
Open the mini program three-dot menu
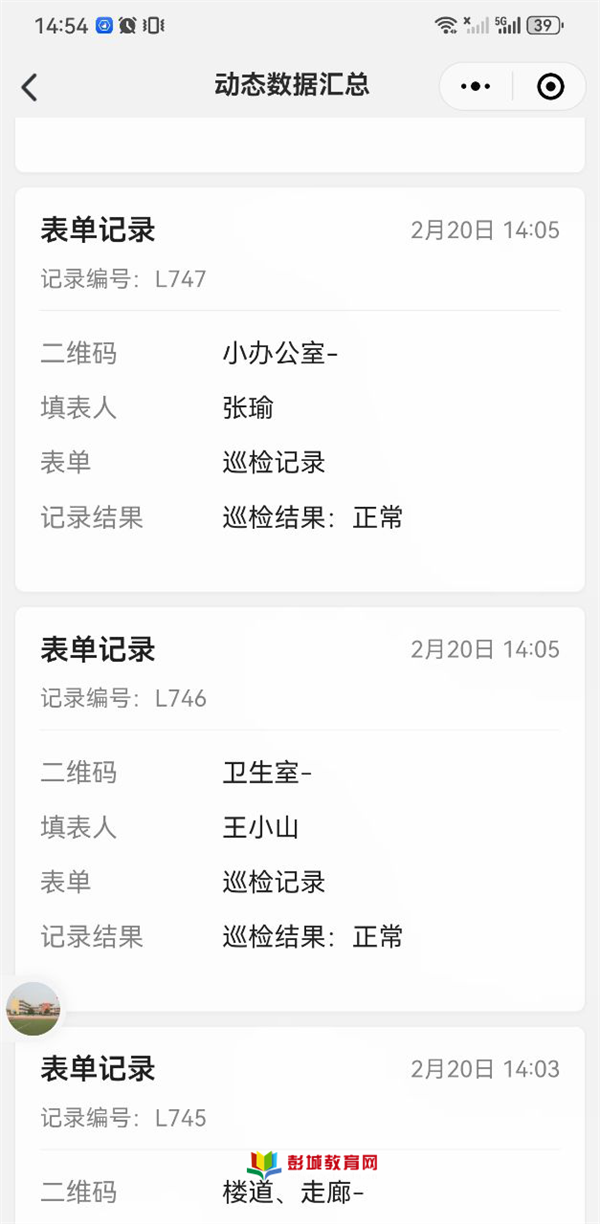point(476,87)
